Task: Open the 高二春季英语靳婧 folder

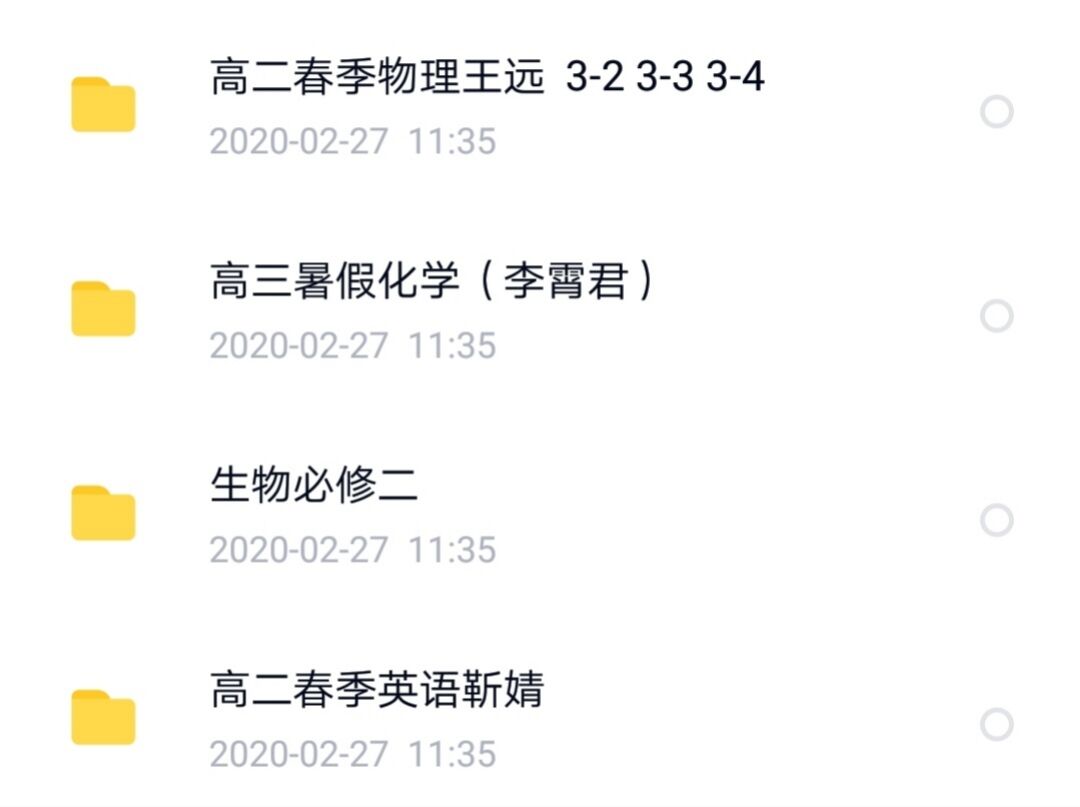Action: [x=376, y=691]
